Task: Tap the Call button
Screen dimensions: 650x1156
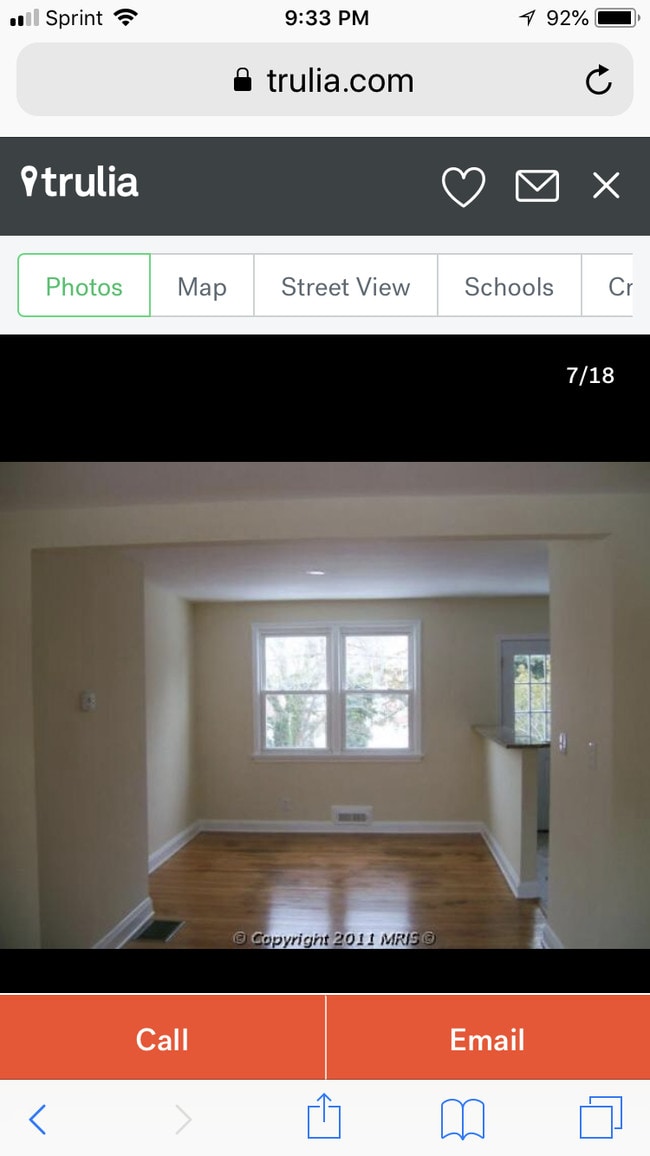Action: 162,1039
